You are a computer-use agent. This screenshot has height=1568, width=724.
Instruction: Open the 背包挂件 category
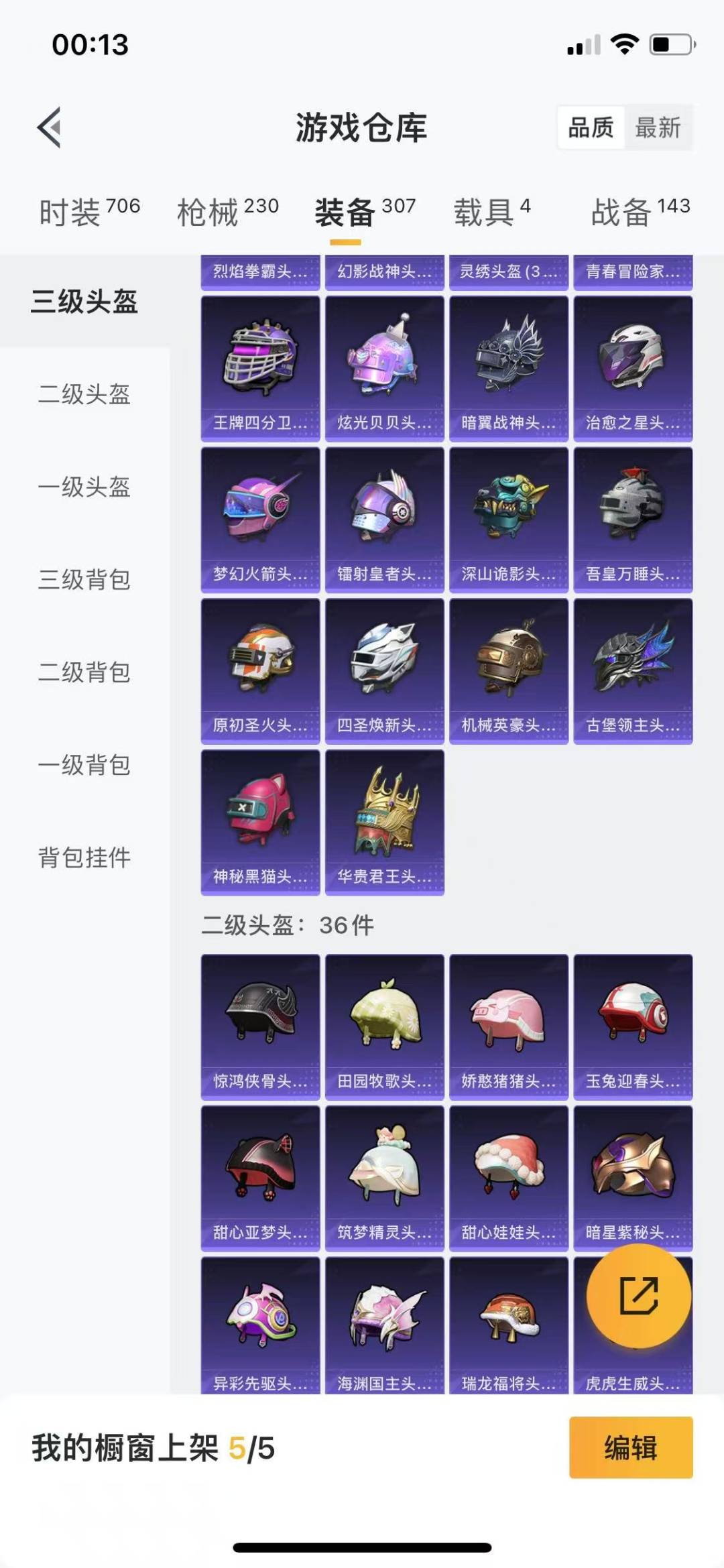(84, 857)
